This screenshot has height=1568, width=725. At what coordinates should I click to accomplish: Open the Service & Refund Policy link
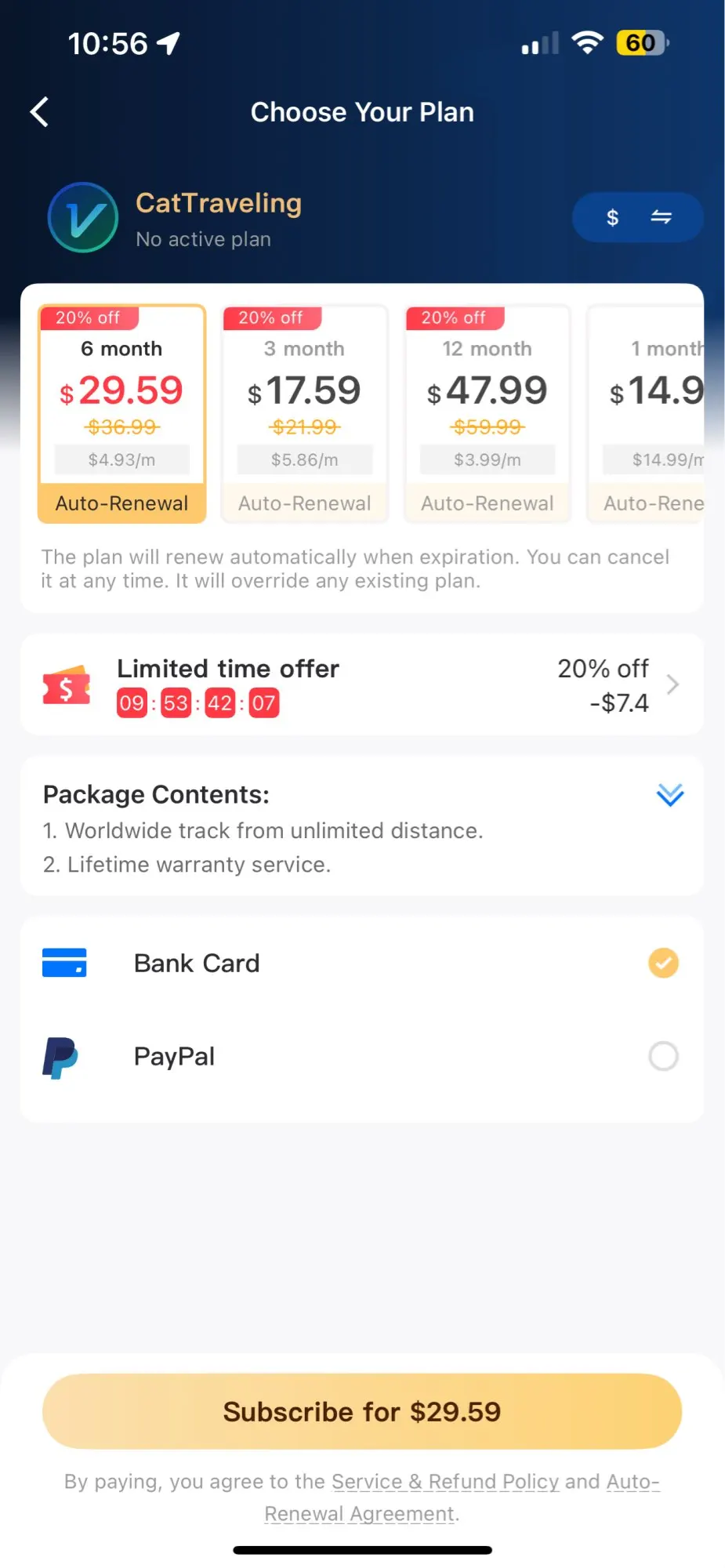point(445,1482)
